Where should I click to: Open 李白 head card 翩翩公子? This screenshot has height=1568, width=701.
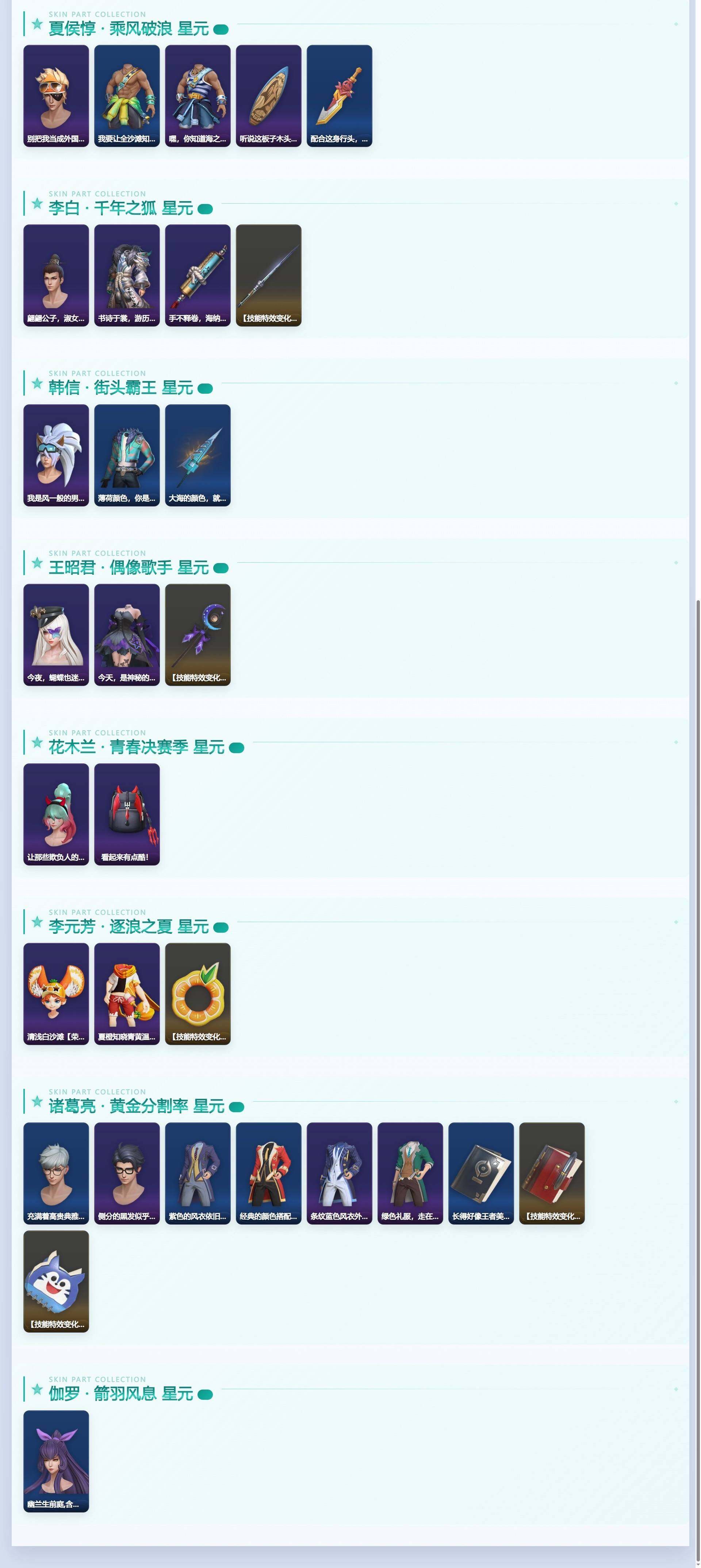coord(56,275)
